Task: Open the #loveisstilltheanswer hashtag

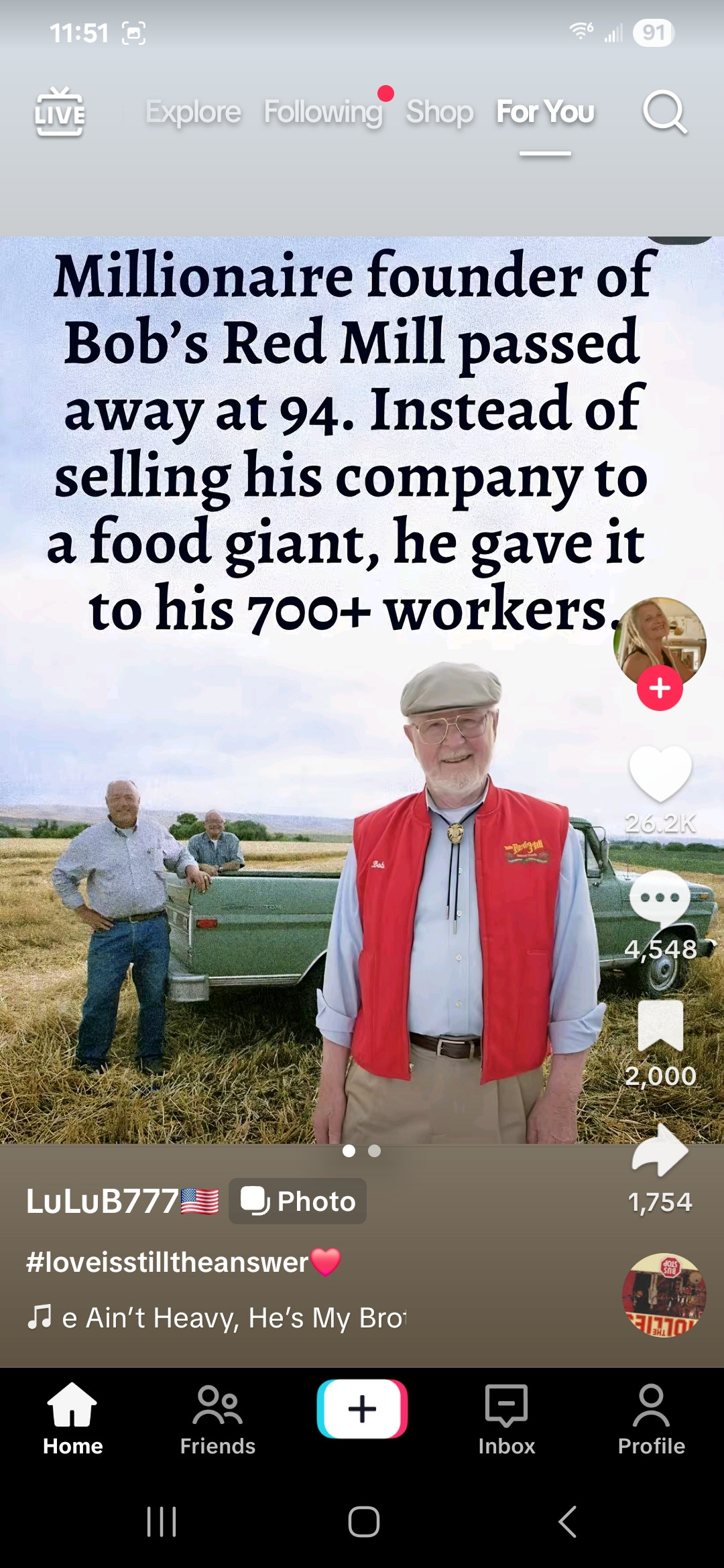Action: (168, 1262)
